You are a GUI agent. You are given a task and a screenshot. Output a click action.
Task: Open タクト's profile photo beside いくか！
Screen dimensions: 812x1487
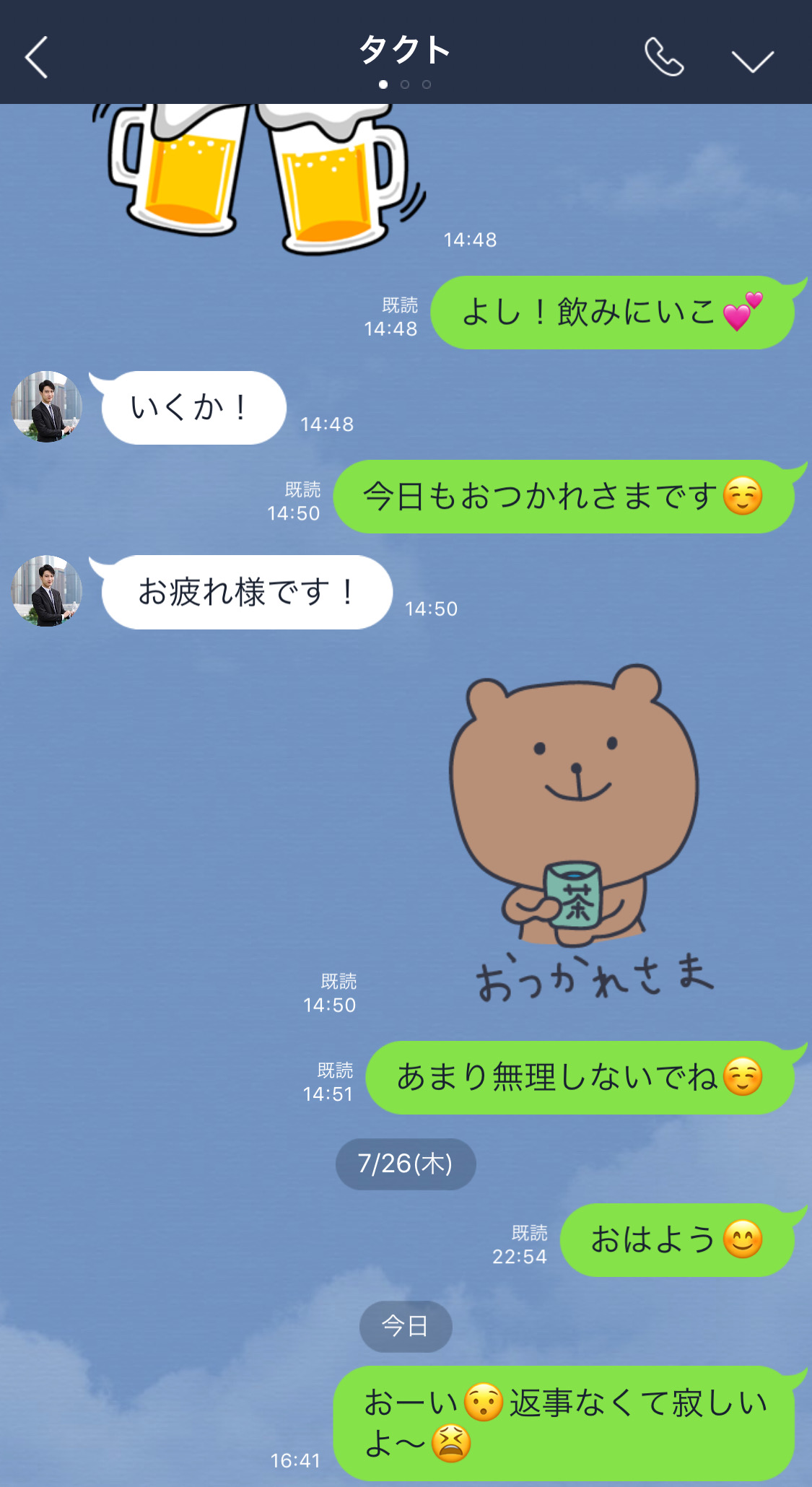[x=47, y=406]
